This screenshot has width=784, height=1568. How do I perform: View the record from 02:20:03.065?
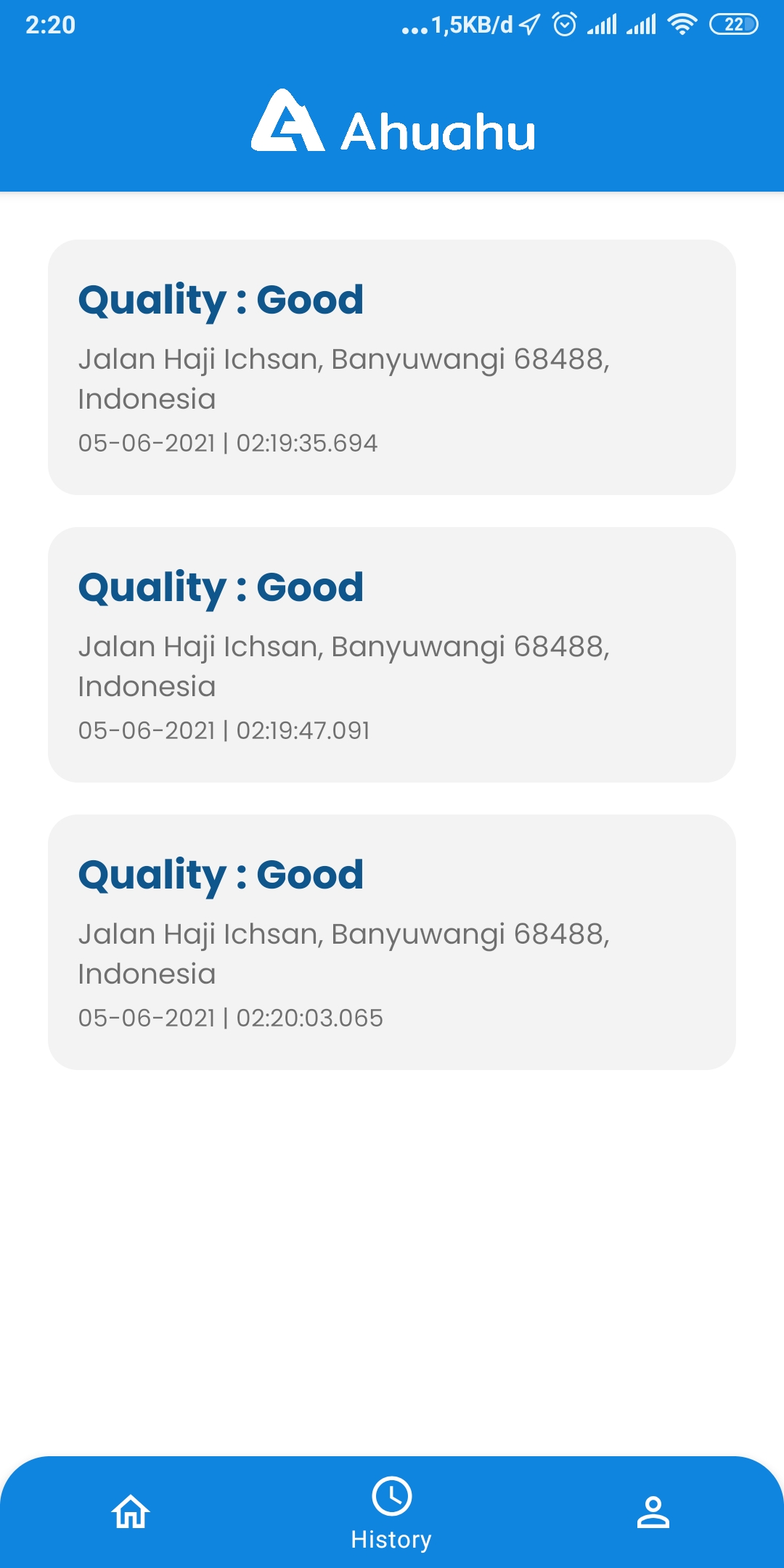[392, 942]
